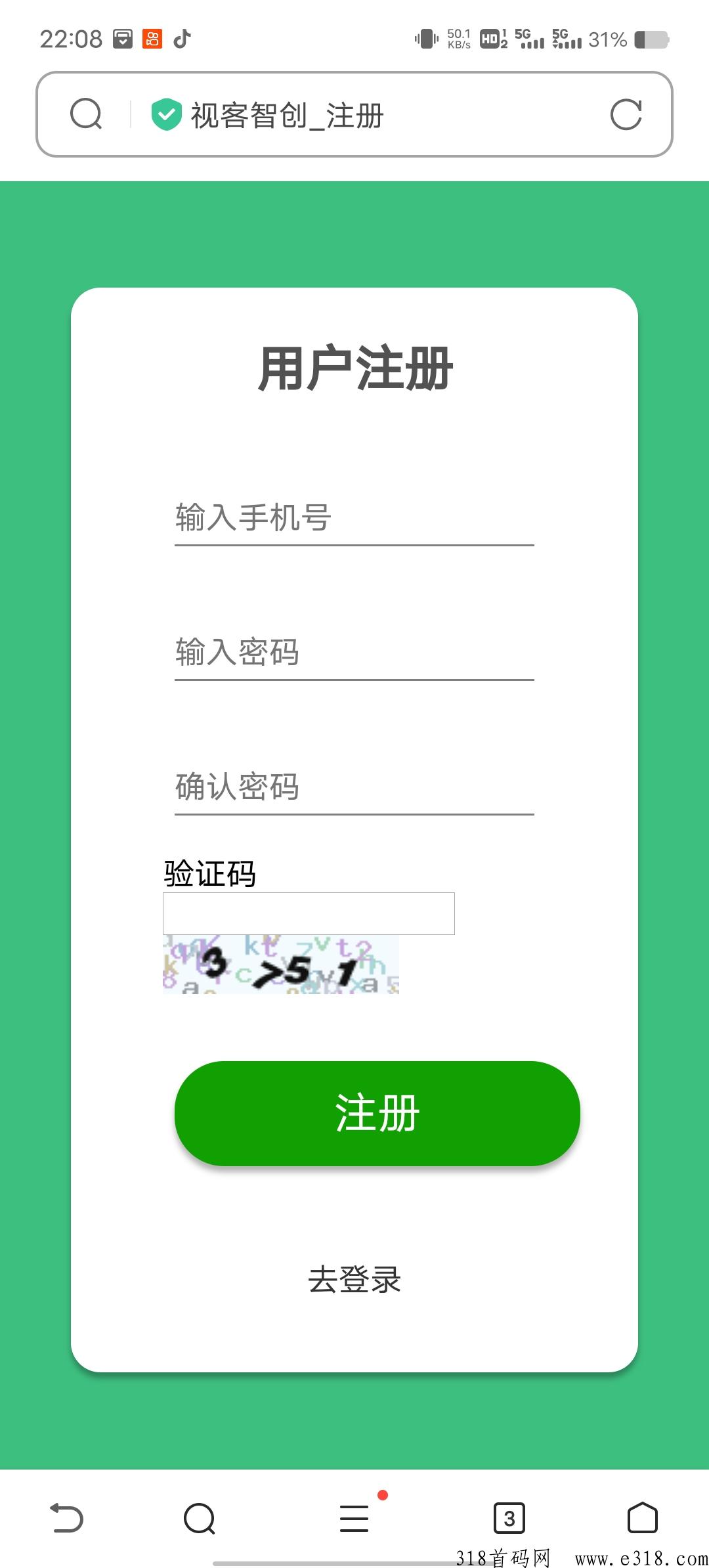Focus the 确认密码 confirm password field
Viewport: 709px width, 1568px height.
click(354, 787)
